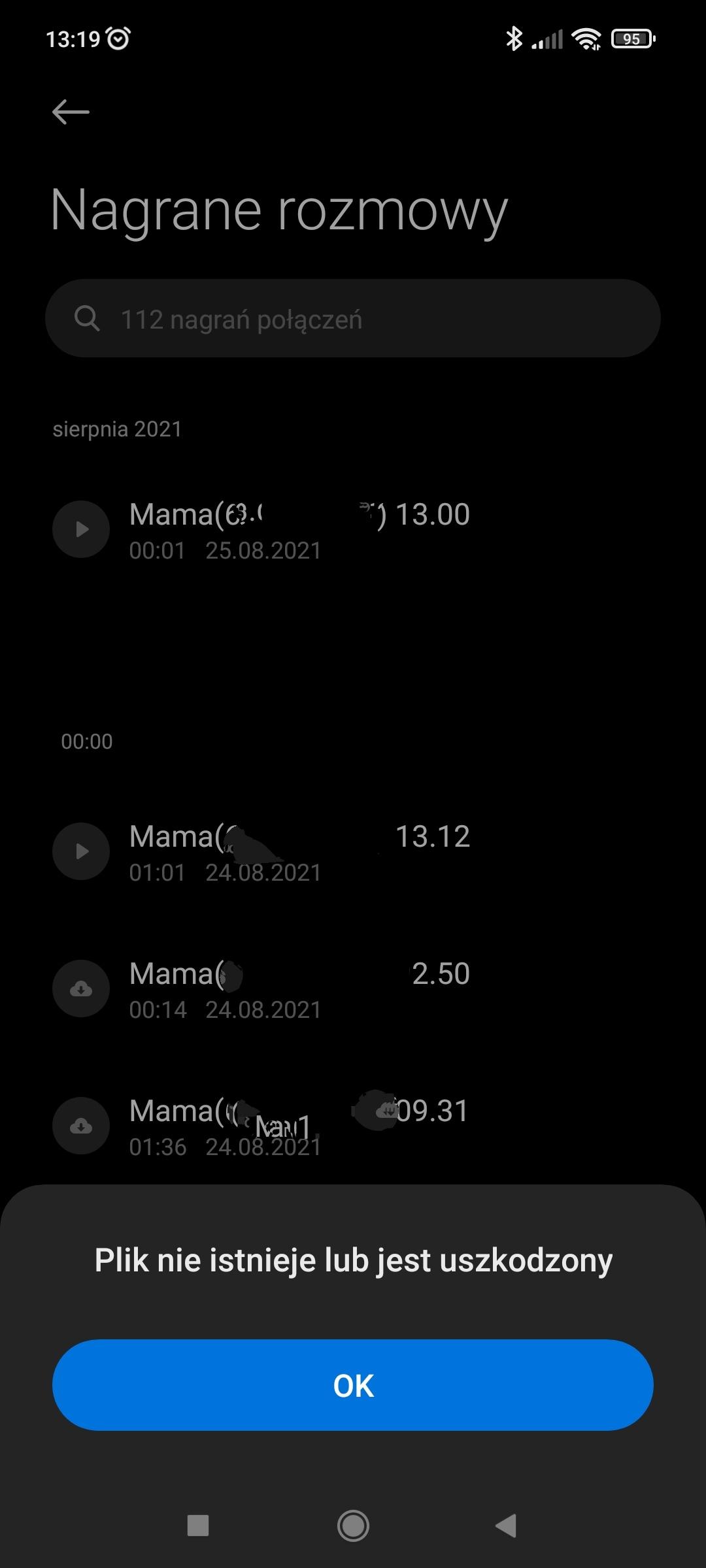Tap the system home button
Image resolution: width=706 pixels, height=1568 pixels.
[353, 1526]
